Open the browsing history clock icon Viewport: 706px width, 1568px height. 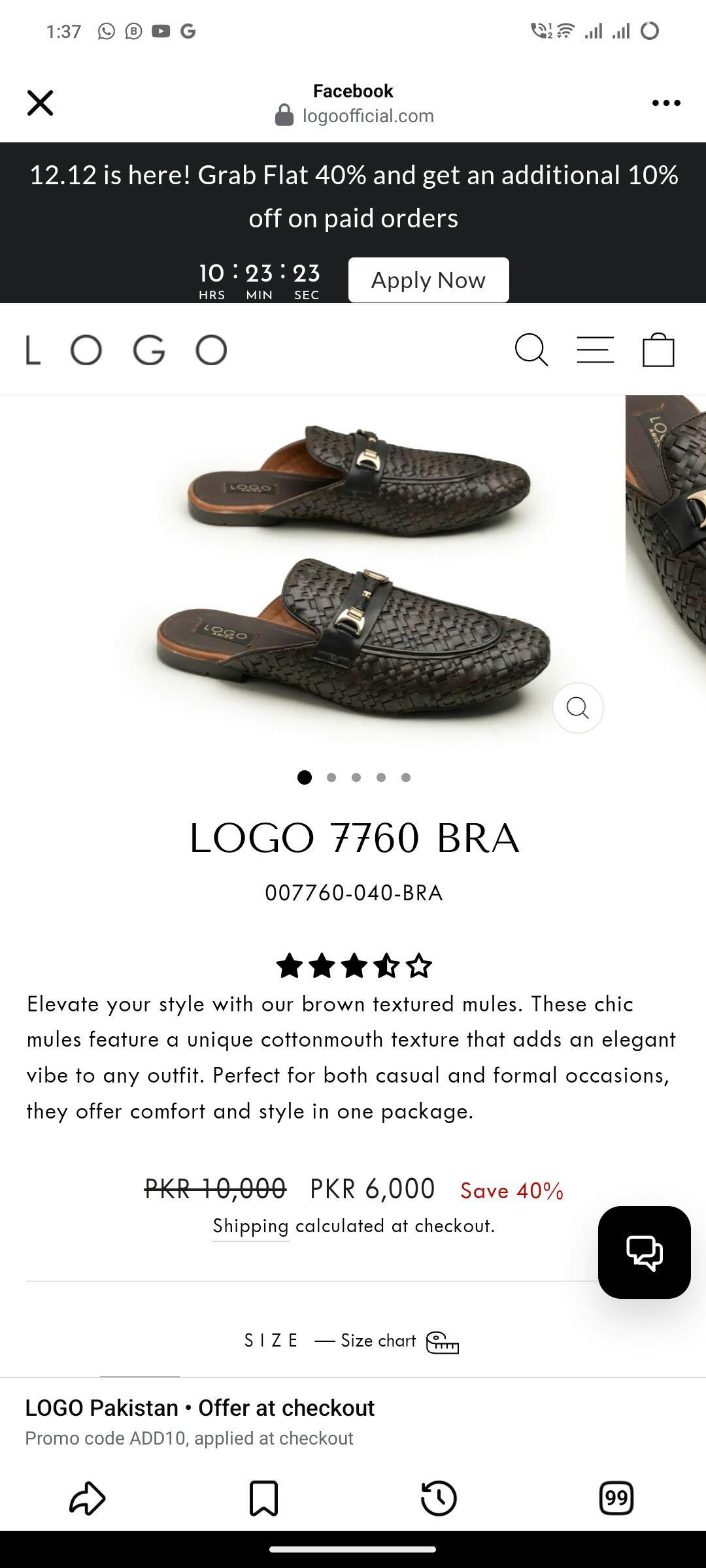439,1497
